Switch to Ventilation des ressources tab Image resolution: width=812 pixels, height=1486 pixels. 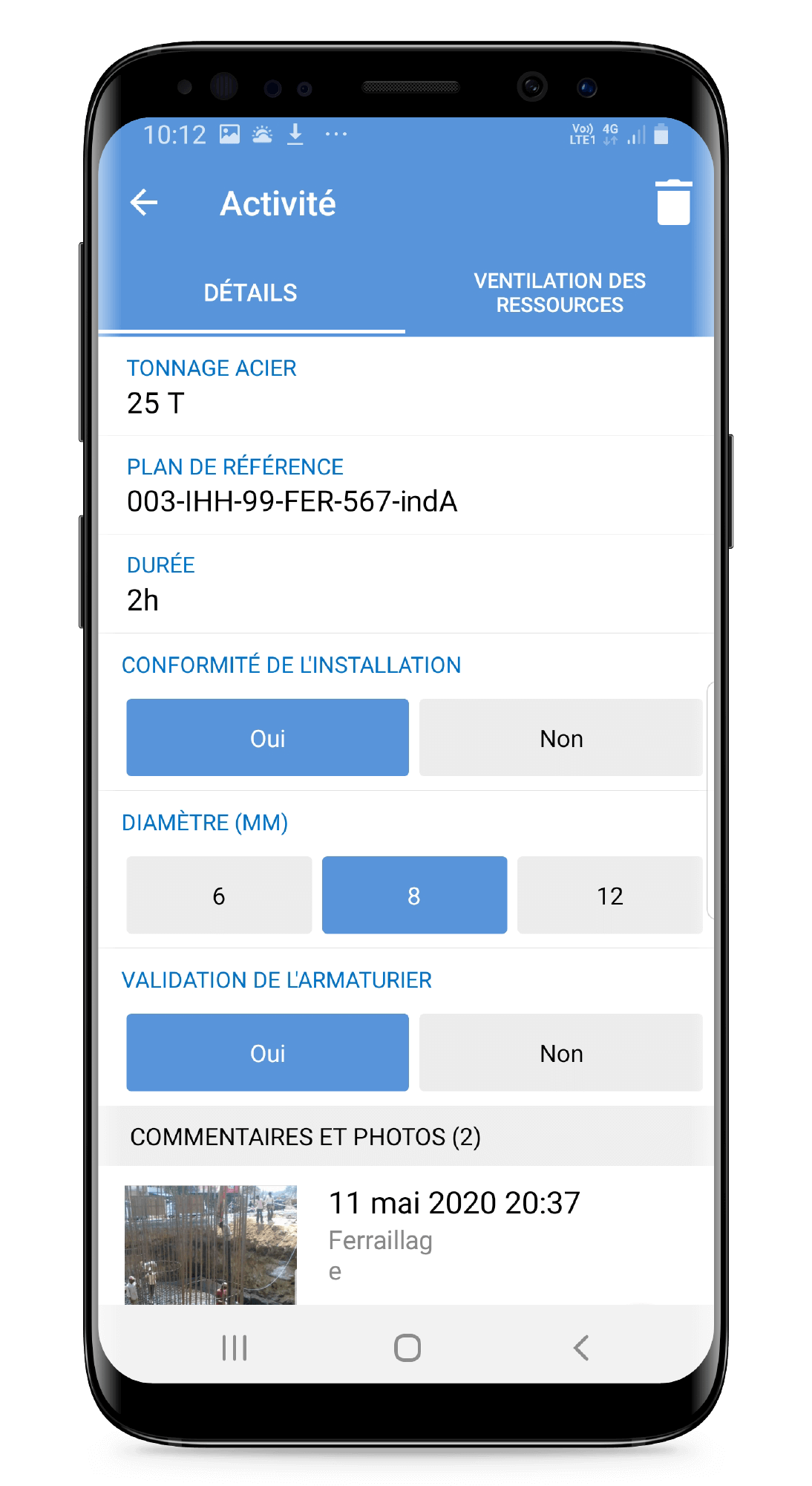(560, 293)
